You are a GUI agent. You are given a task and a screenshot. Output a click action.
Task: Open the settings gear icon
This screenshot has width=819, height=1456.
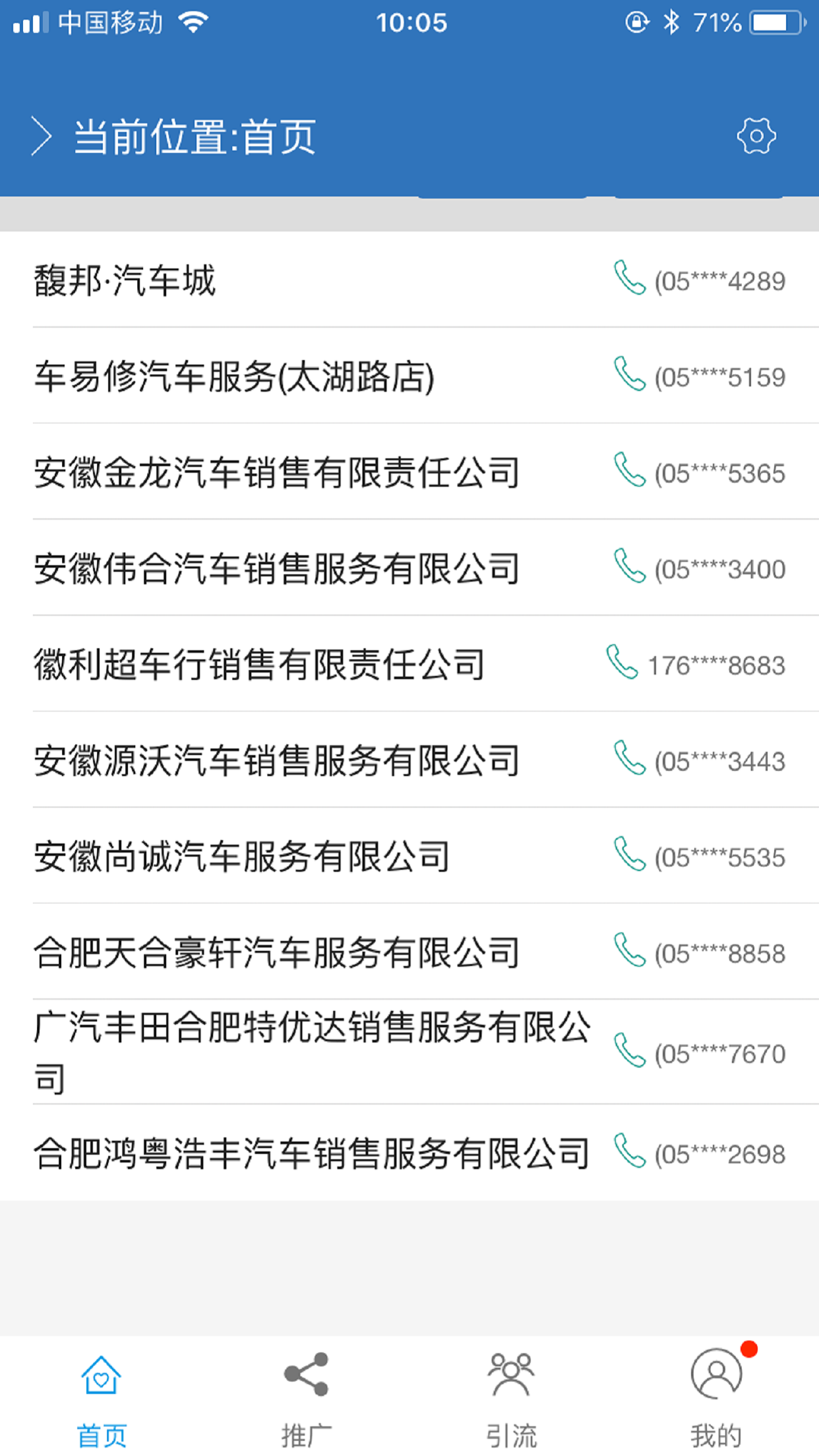[756, 136]
